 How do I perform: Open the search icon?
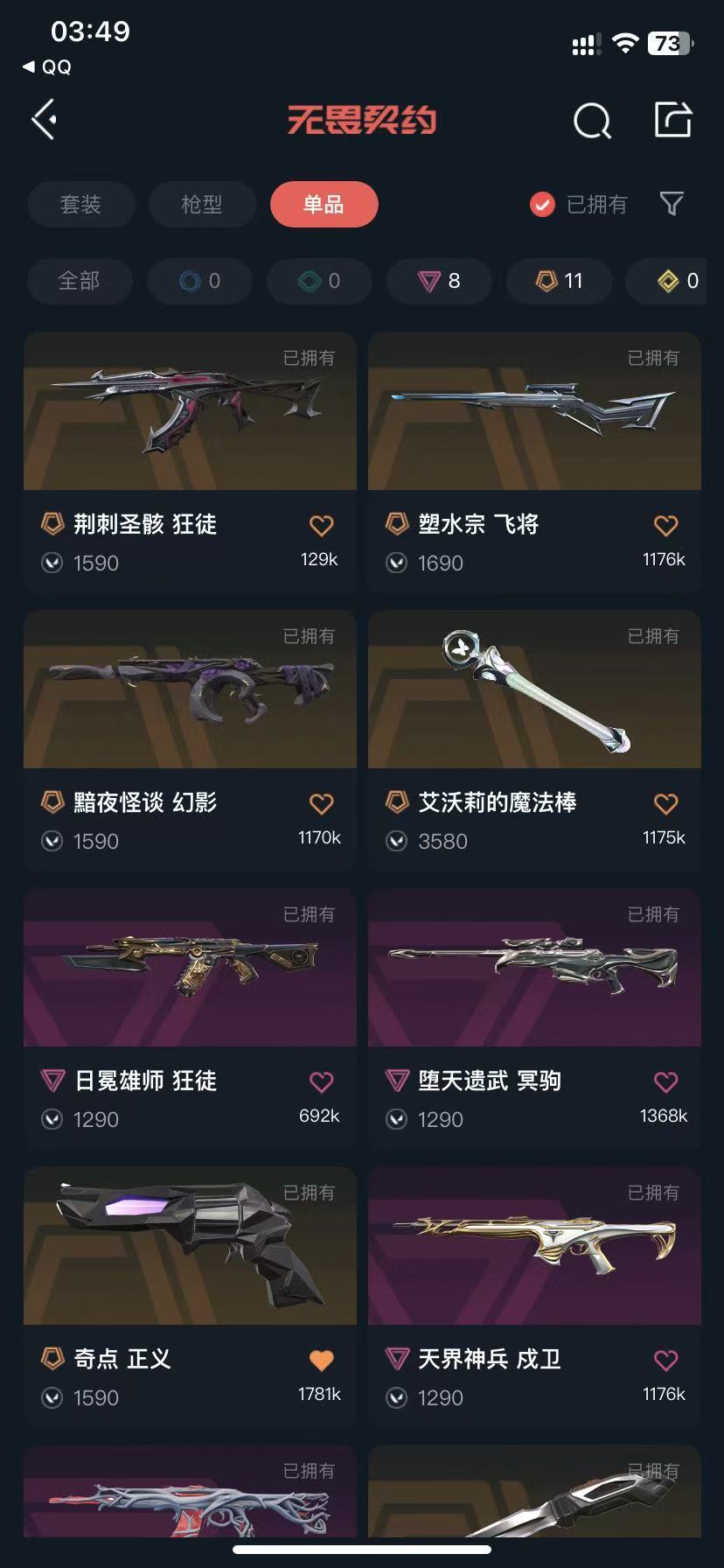click(592, 121)
